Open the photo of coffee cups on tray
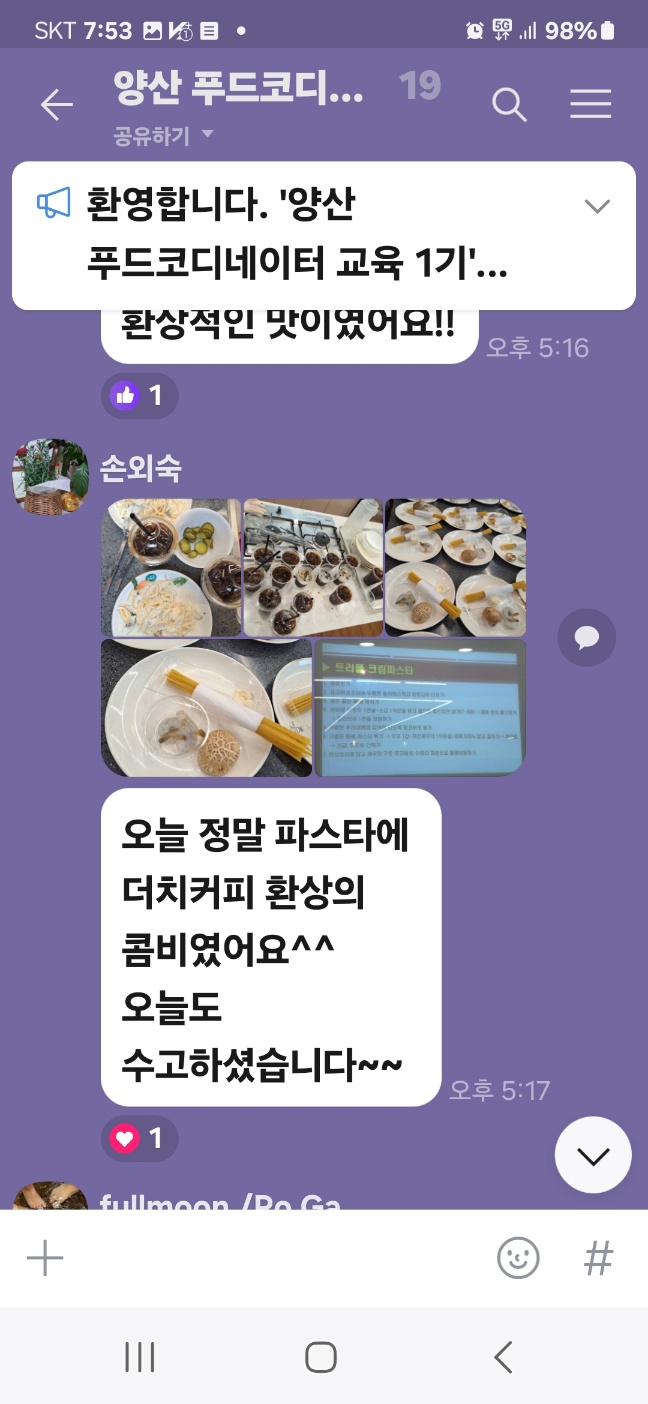The image size is (648, 1404). tap(313, 567)
